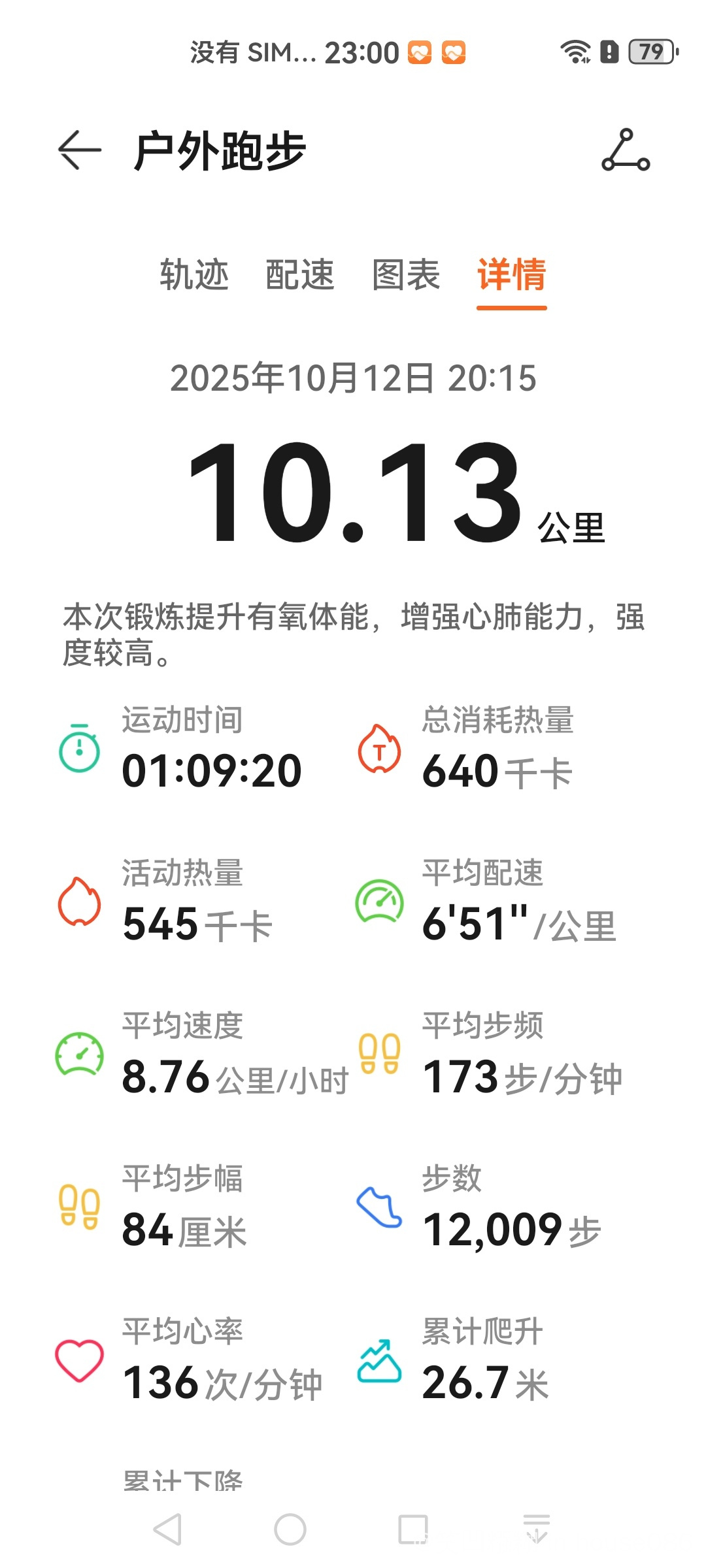Select the 详情 tab
This screenshot has height=1568, width=706.
point(511,274)
